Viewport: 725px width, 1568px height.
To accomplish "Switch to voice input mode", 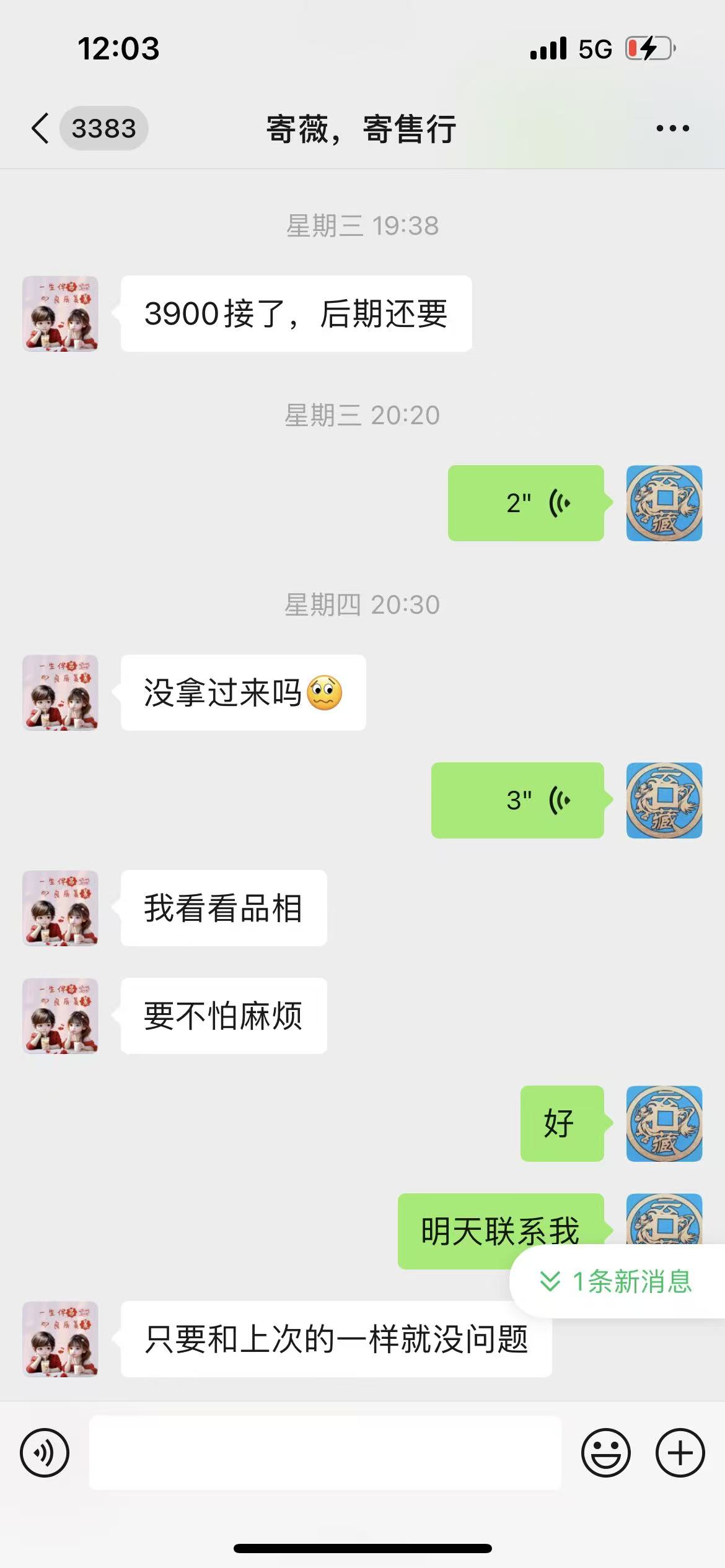I will tap(45, 1453).
